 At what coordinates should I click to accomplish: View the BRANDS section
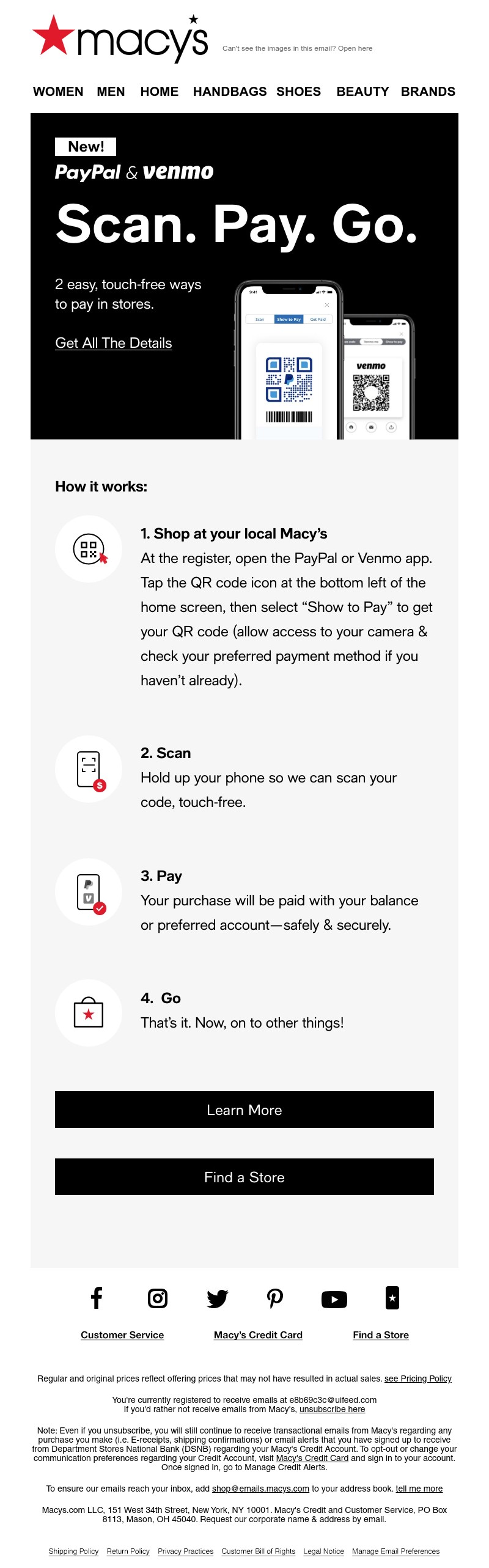pos(428,92)
